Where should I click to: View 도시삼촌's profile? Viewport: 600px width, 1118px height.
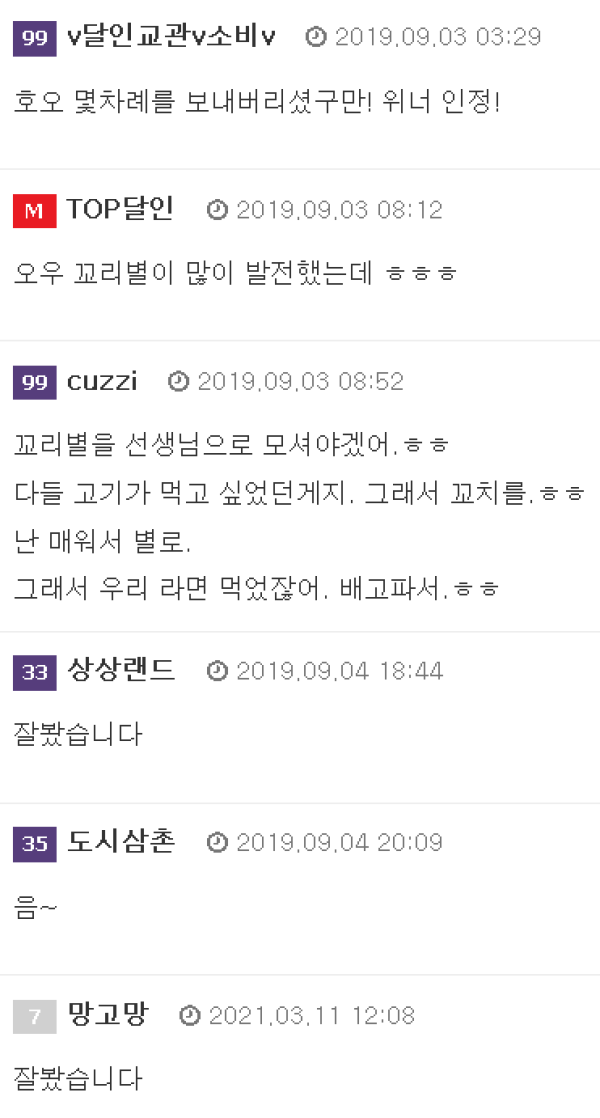(121, 842)
